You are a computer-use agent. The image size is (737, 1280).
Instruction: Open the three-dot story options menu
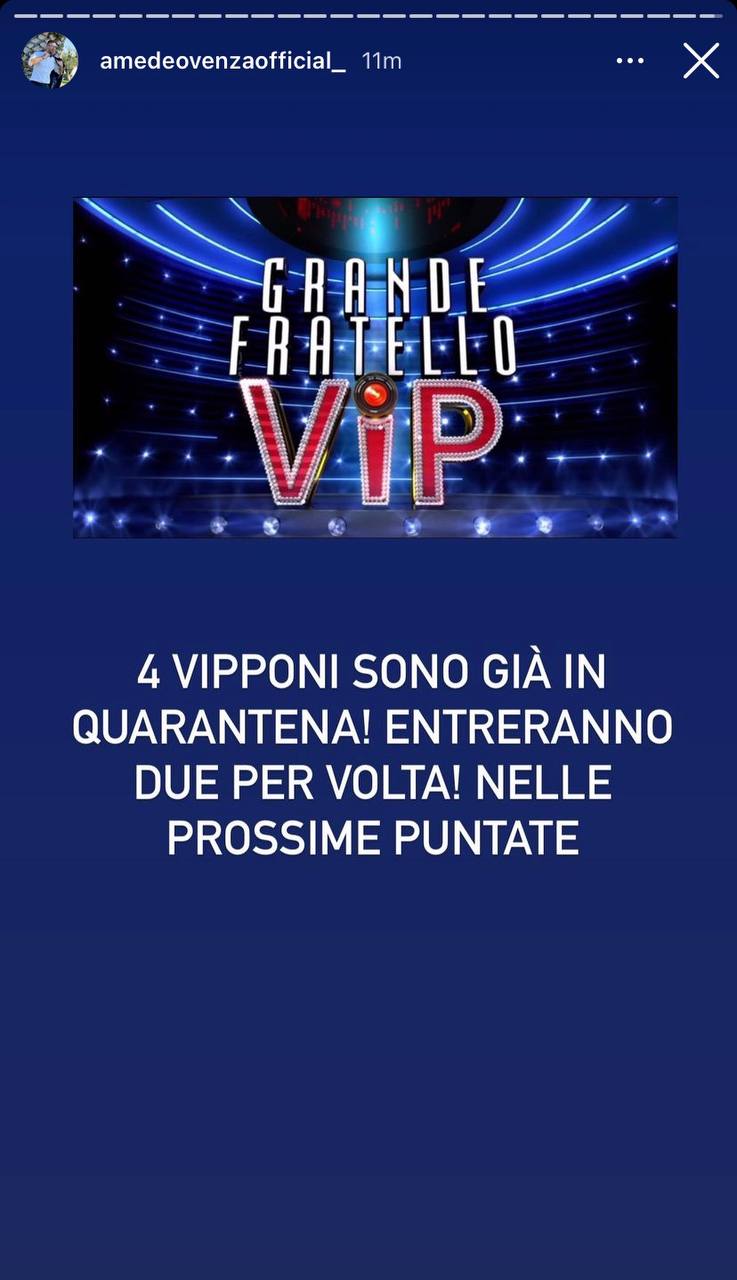point(630,61)
